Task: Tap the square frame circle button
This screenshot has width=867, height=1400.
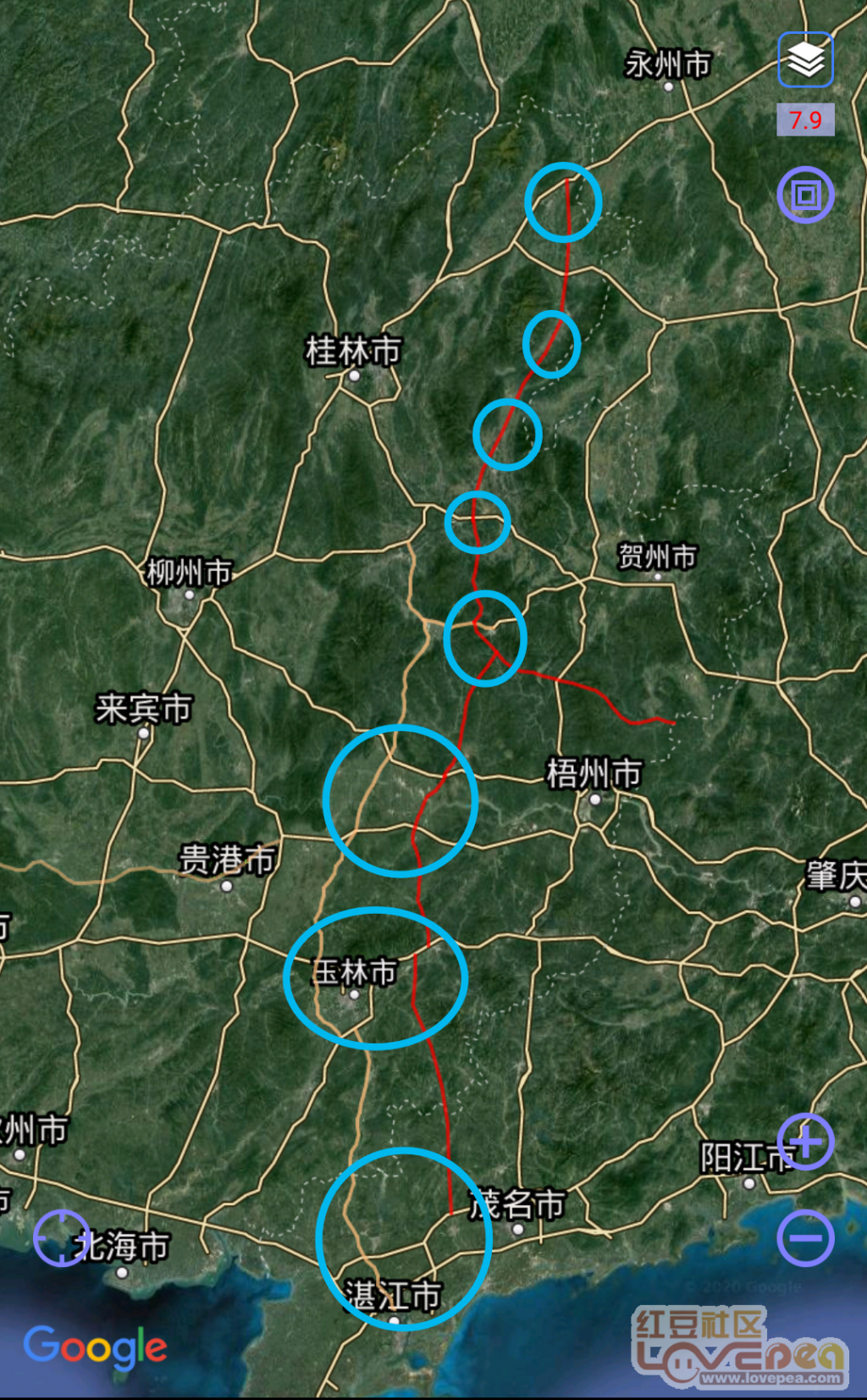Action: point(805,196)
